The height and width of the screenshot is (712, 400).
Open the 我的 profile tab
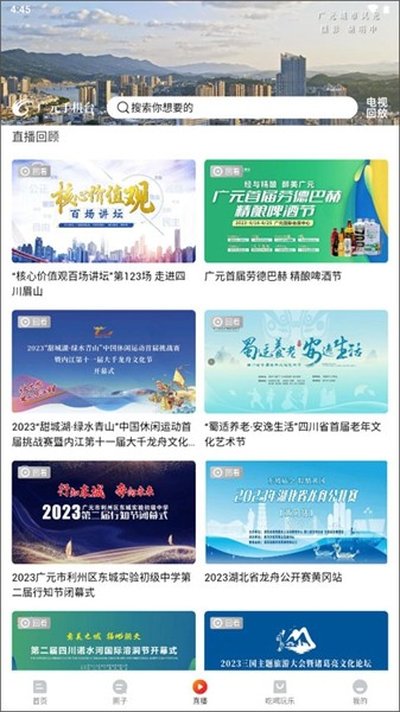pyautogui.click(x=360, y=692)
